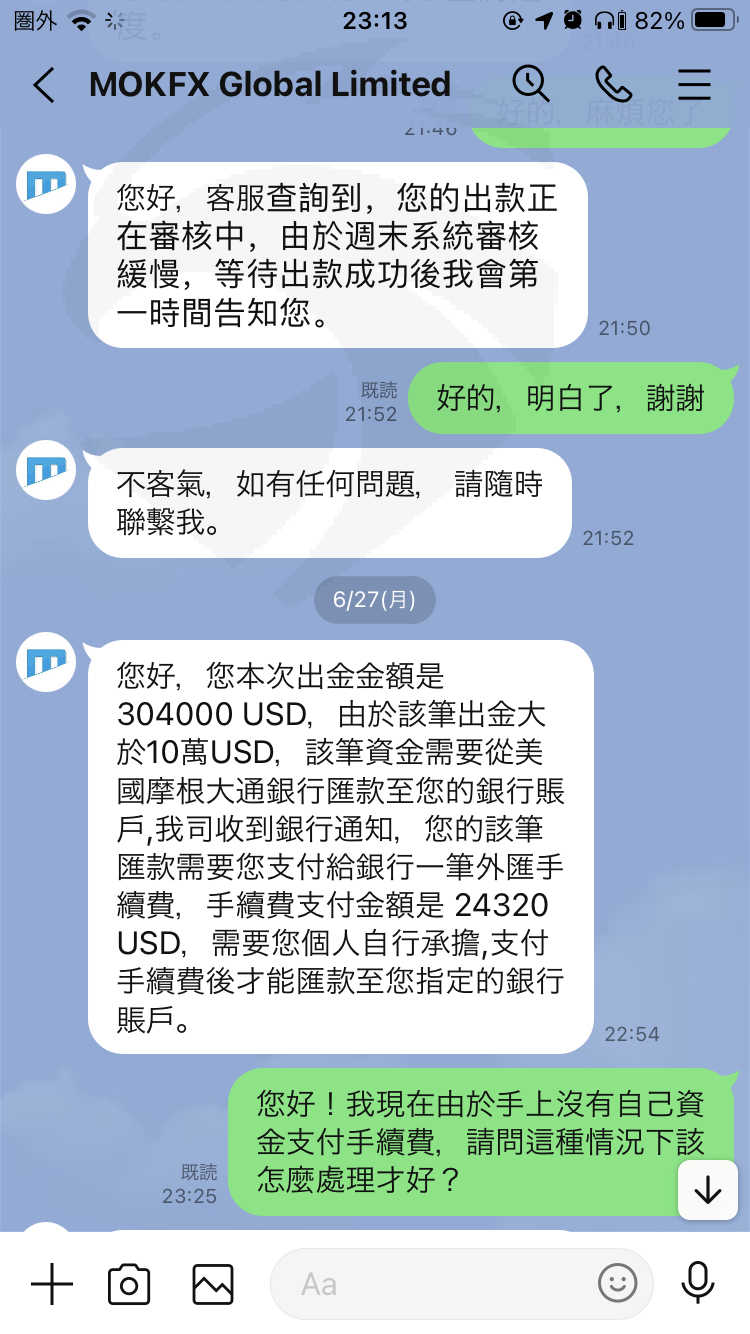Open the plus attachment options
This screenshot has height=1334, width=750.
52,1284
